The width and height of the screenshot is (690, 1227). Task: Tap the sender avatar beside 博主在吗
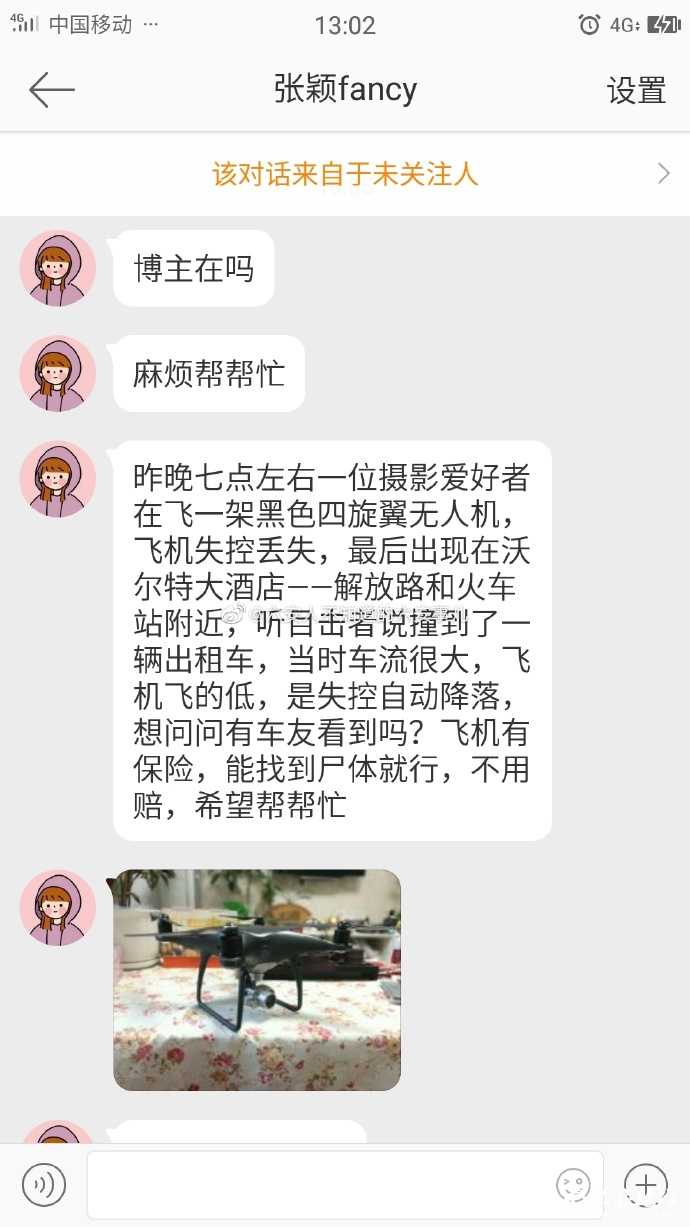point(58,268)
